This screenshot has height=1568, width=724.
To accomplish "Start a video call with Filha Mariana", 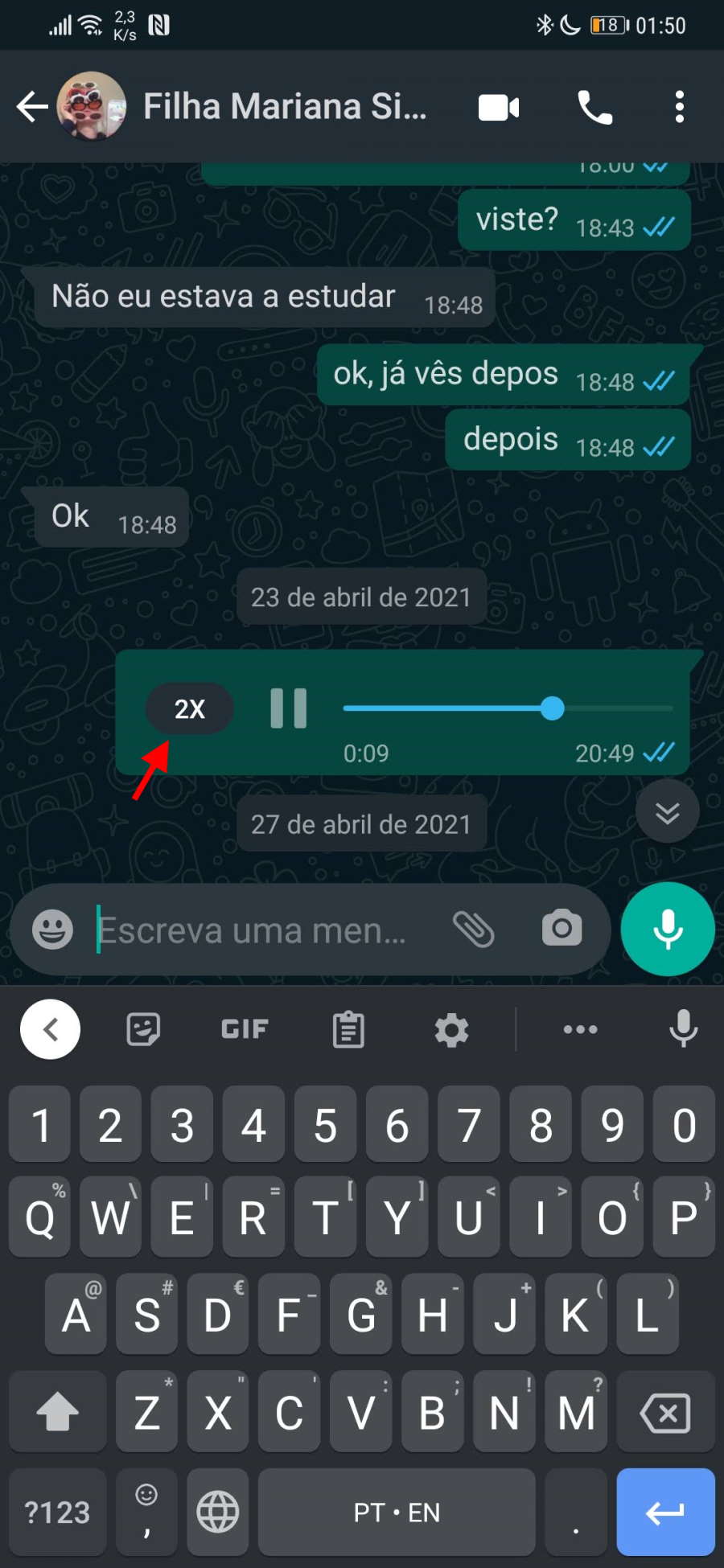I will (x=499, y=107).
